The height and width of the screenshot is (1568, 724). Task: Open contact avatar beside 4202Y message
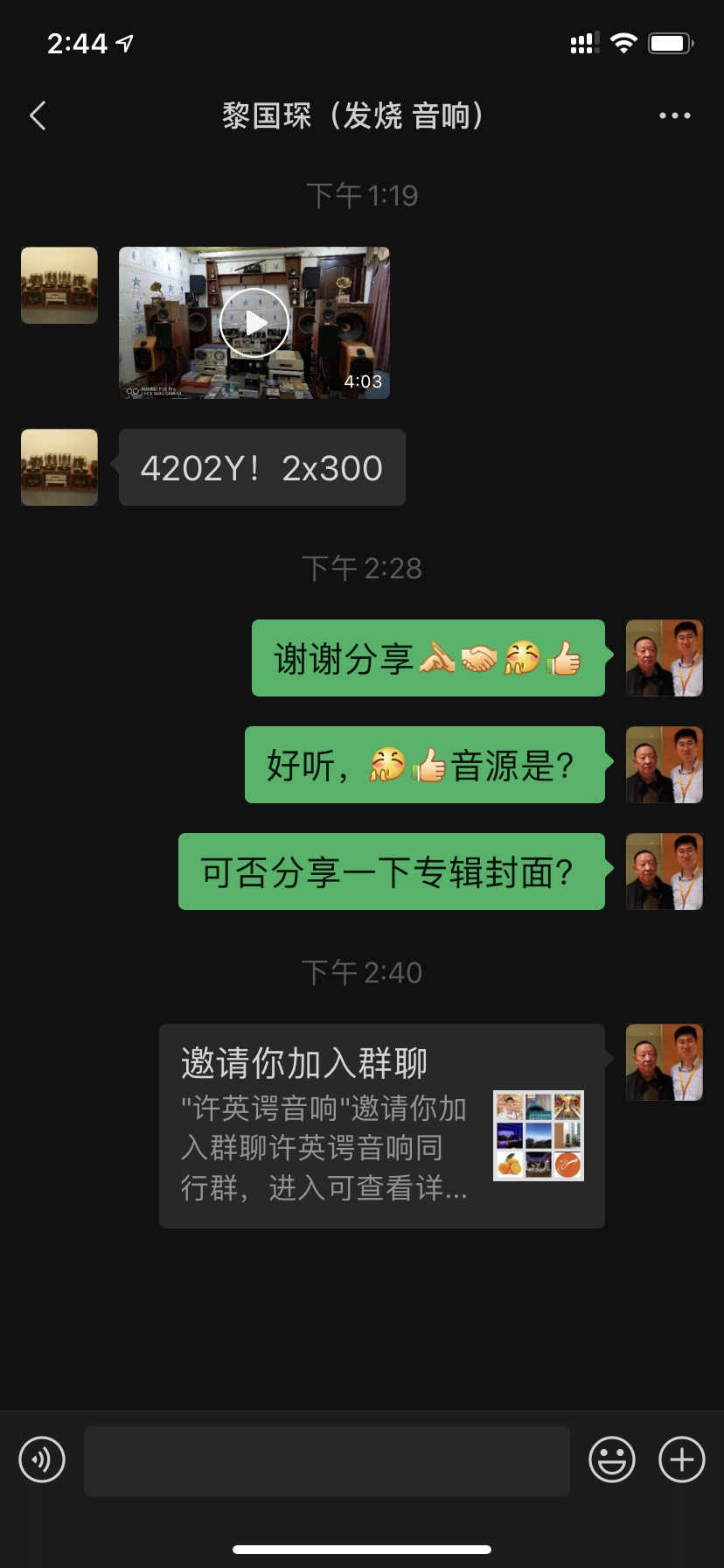[x=59, y=467]
